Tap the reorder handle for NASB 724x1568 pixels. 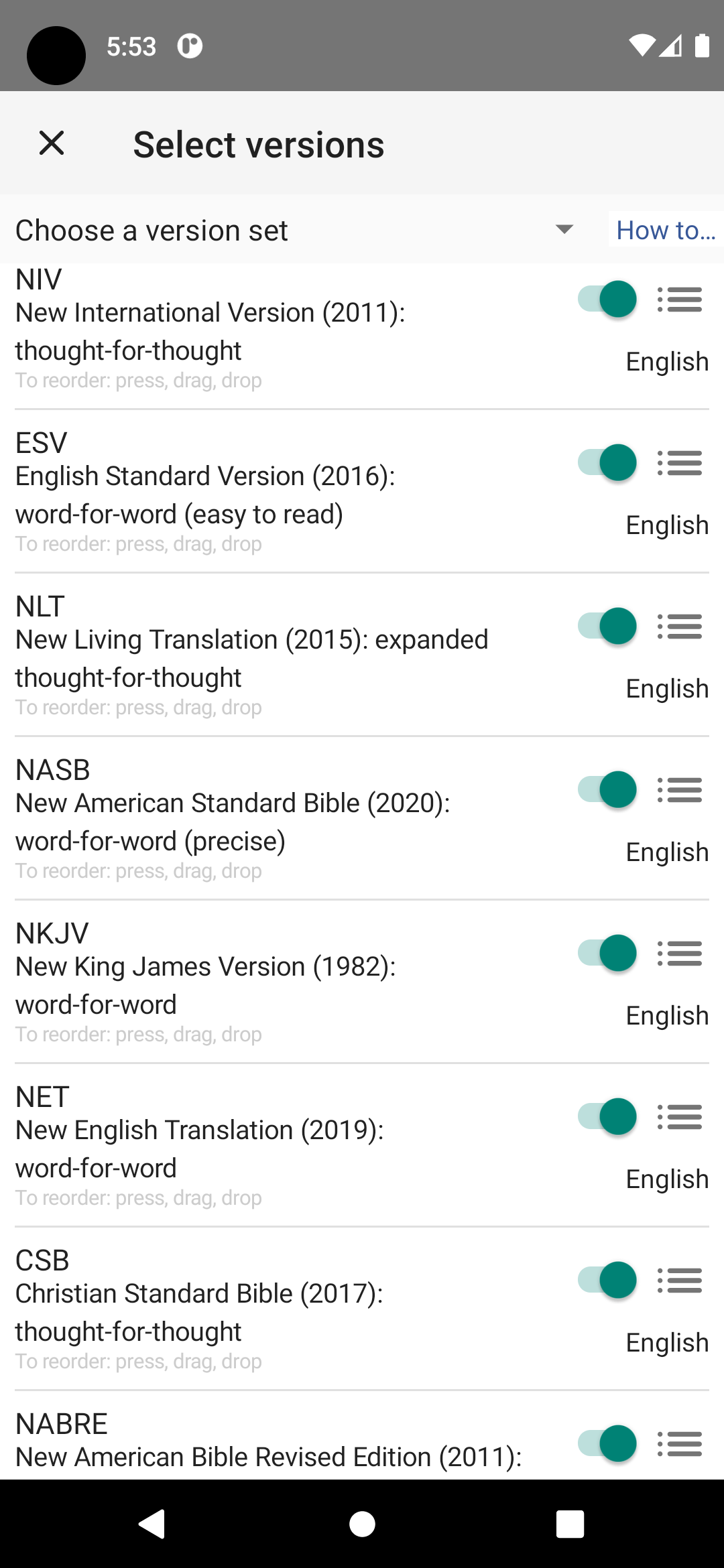click(x=680, y=790)
